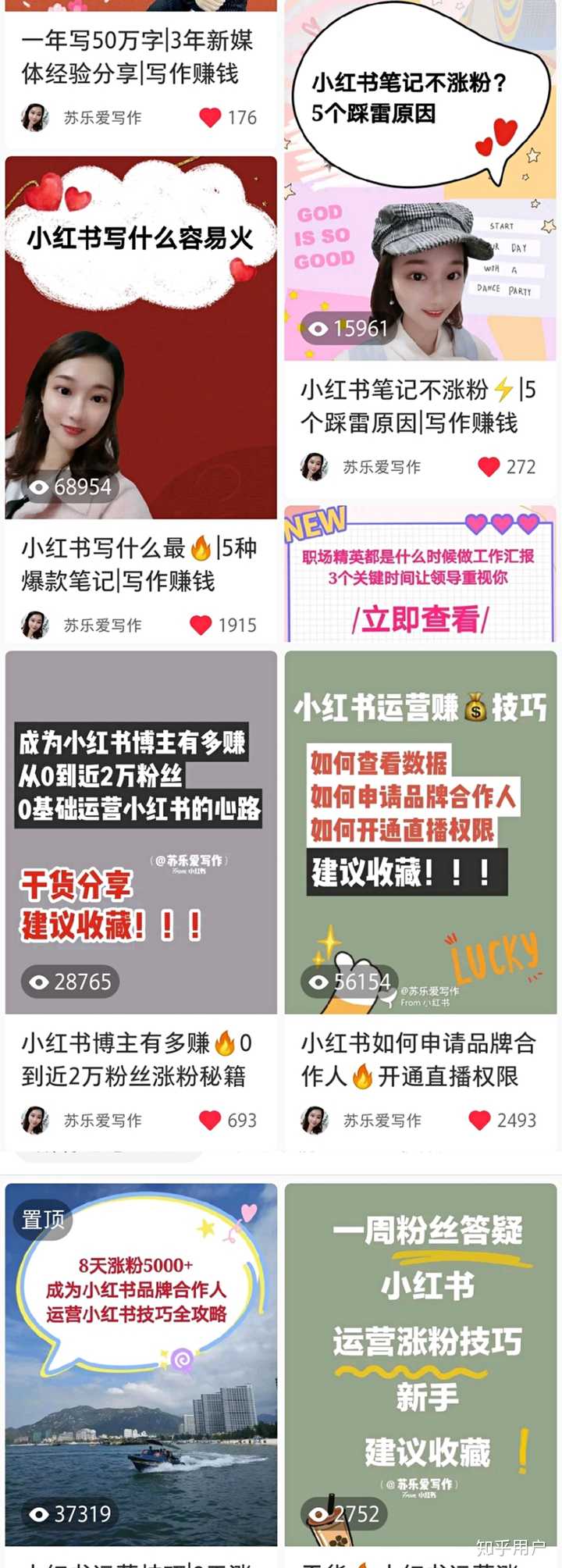Like the note with 1915 likes
Viewport: 562px width, 1568px height.
coord(201,625)
